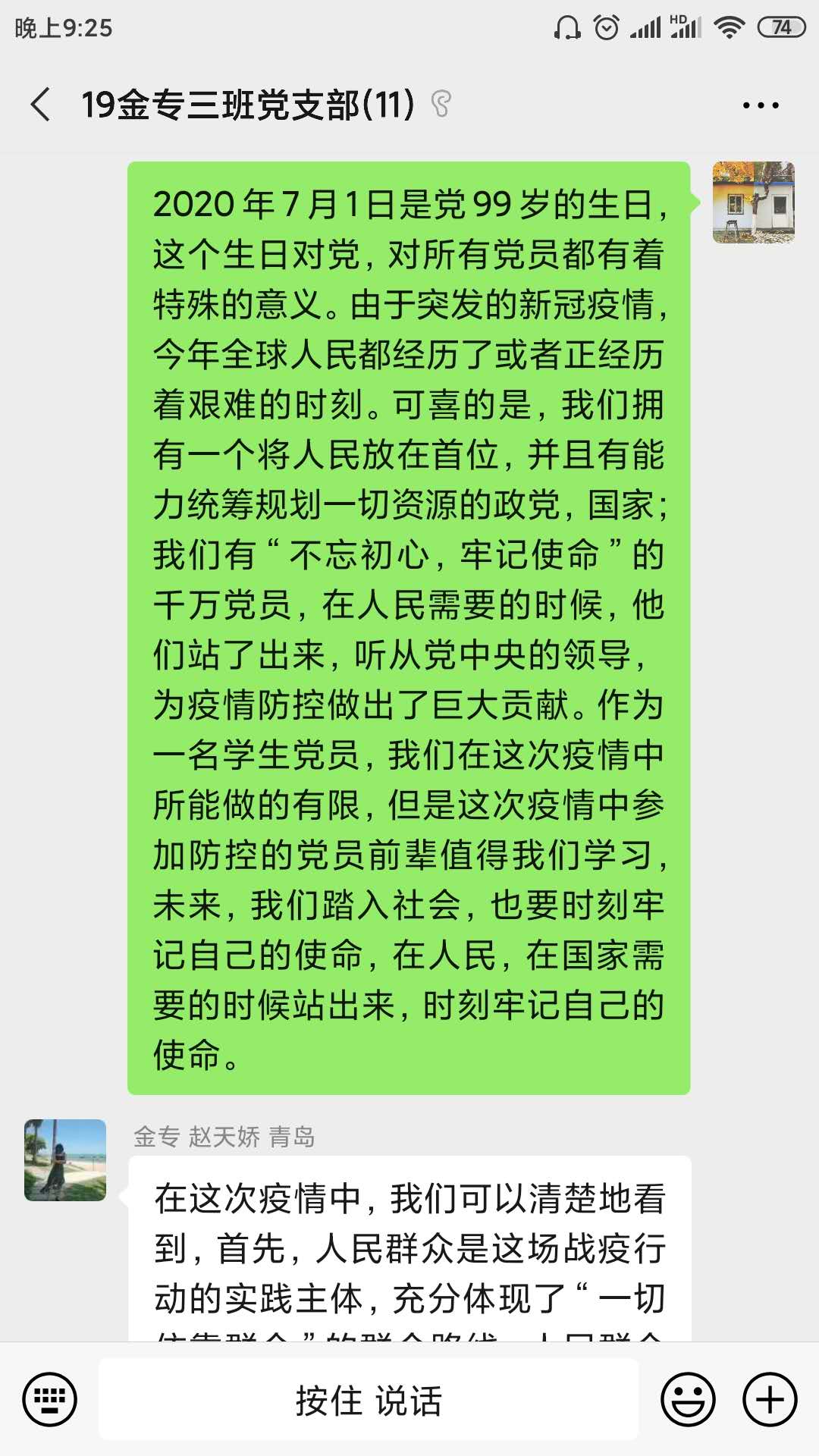Switch to keyboard text input
This screenshot has height=1456, width=819.
tap(50, 1399)
